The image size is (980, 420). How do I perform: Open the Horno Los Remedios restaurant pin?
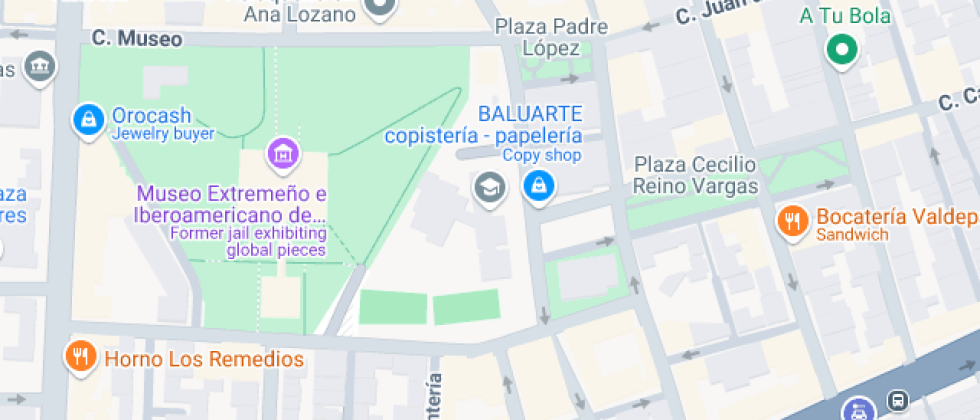pyautogui.click(x=80, y=357)
